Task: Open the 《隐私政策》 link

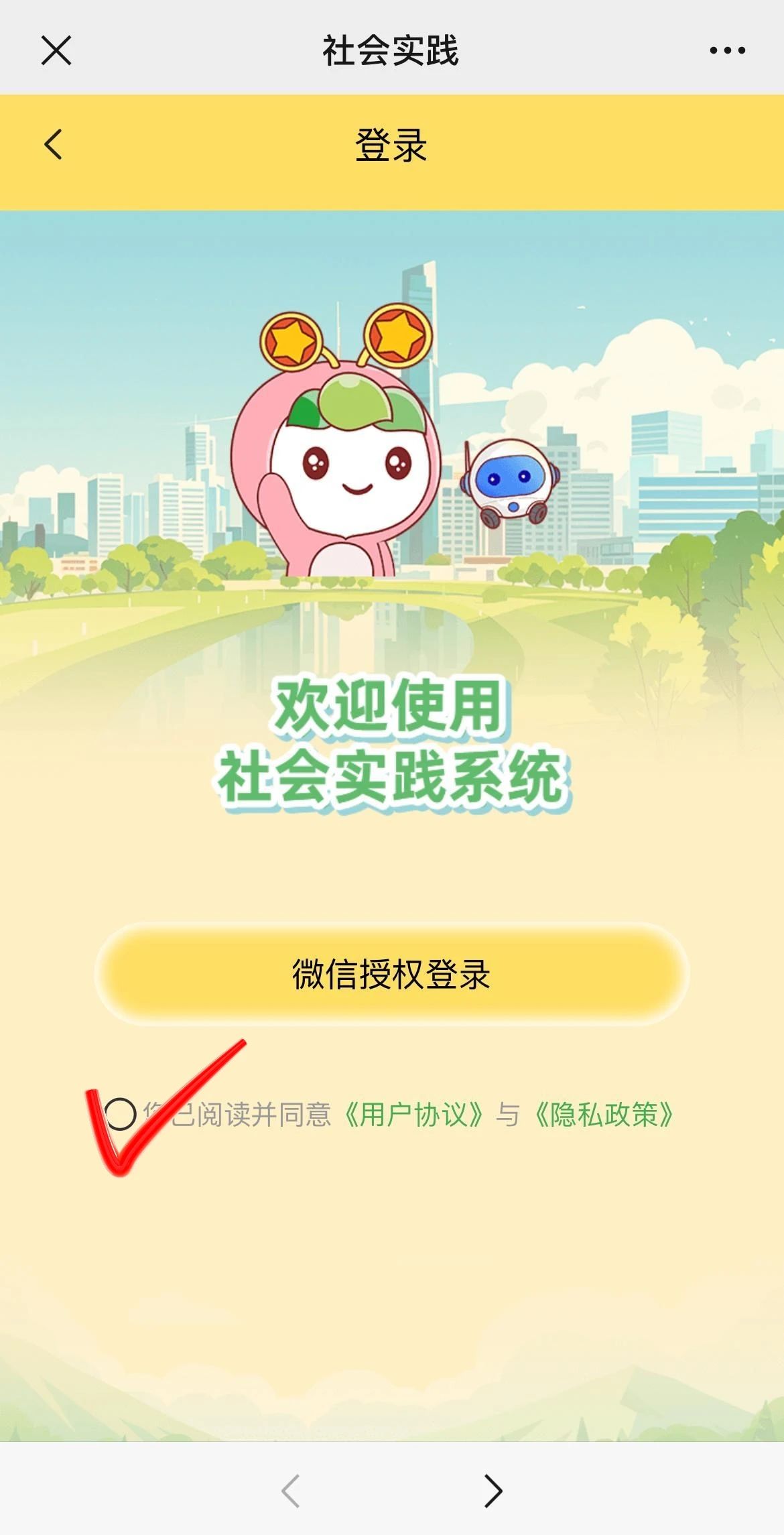Action: point(604,1115)
